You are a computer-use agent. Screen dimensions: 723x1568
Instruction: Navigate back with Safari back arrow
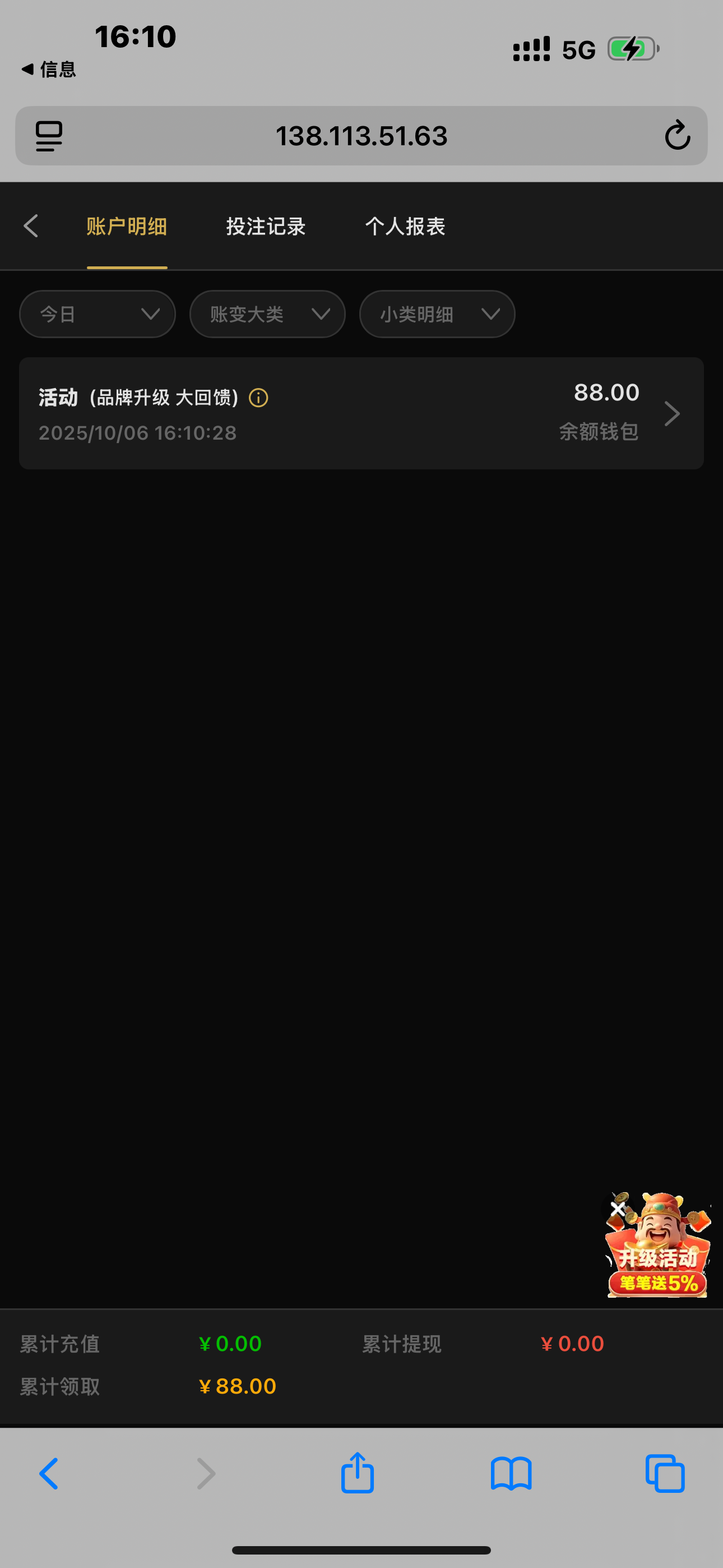(49, 1473)
